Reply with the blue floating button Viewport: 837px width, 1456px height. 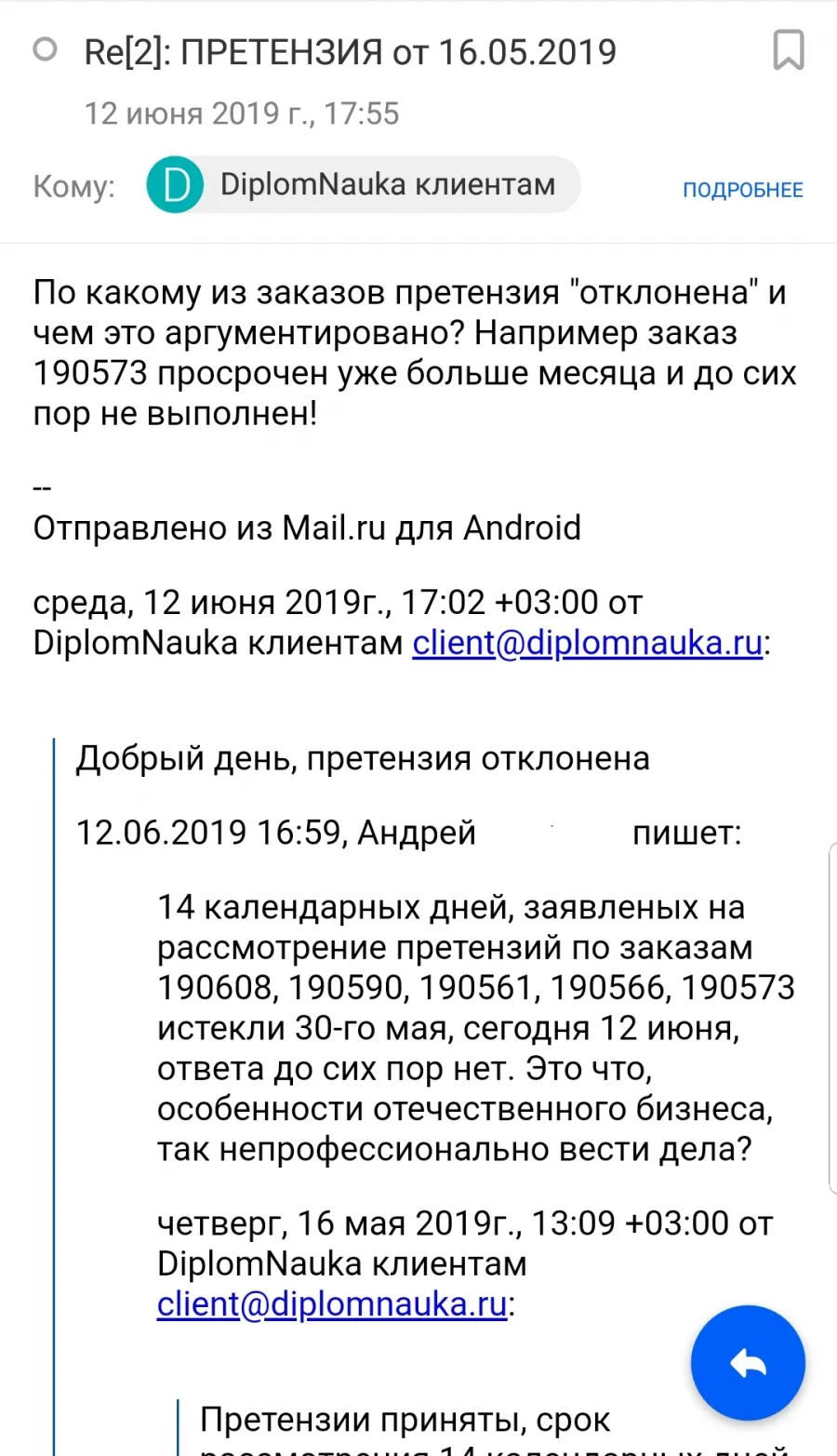point(748,1363)
